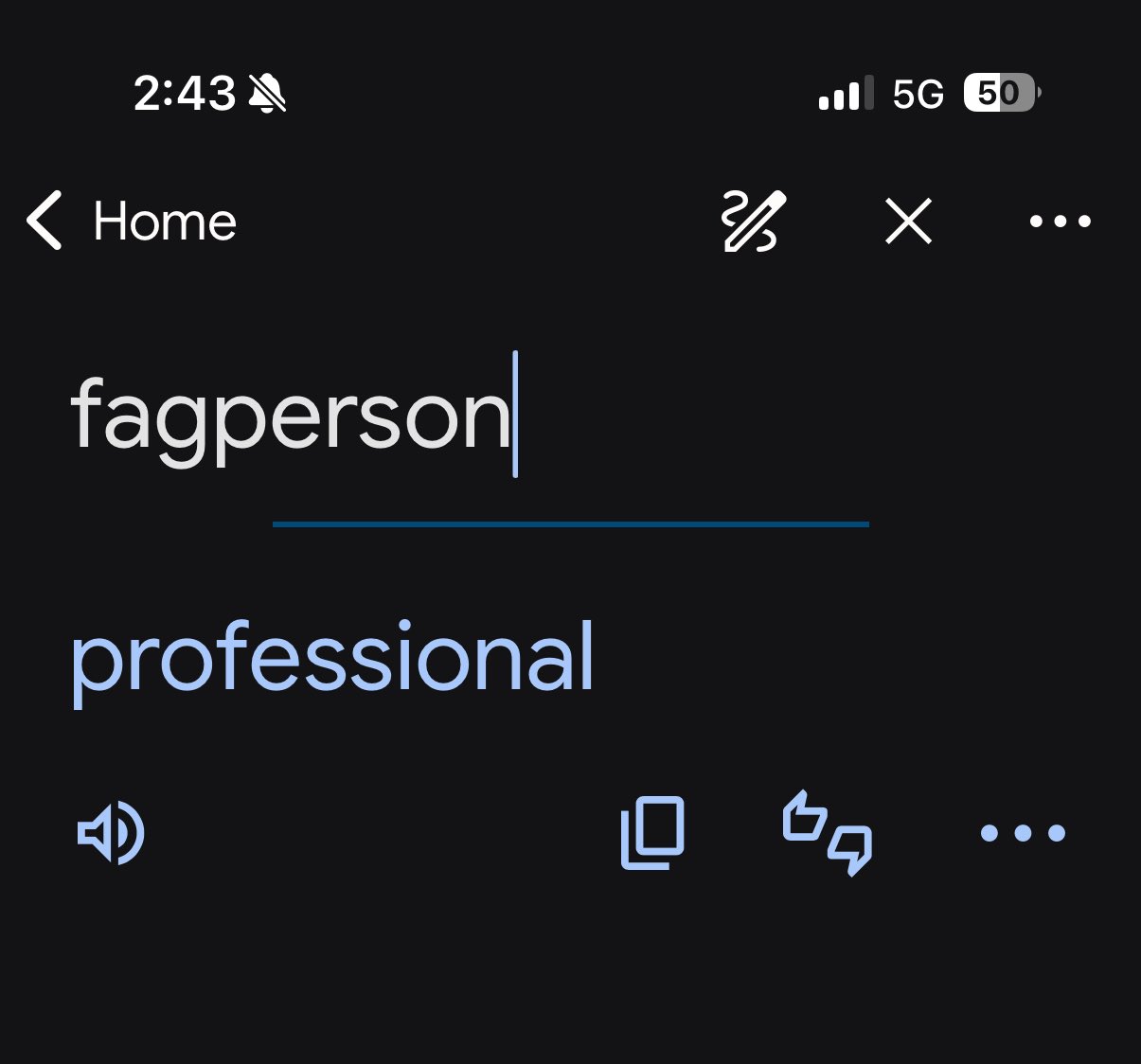Screen dimensions: 1141x1064
Task: Open the top overflow menu
Action: (1061, 222)
